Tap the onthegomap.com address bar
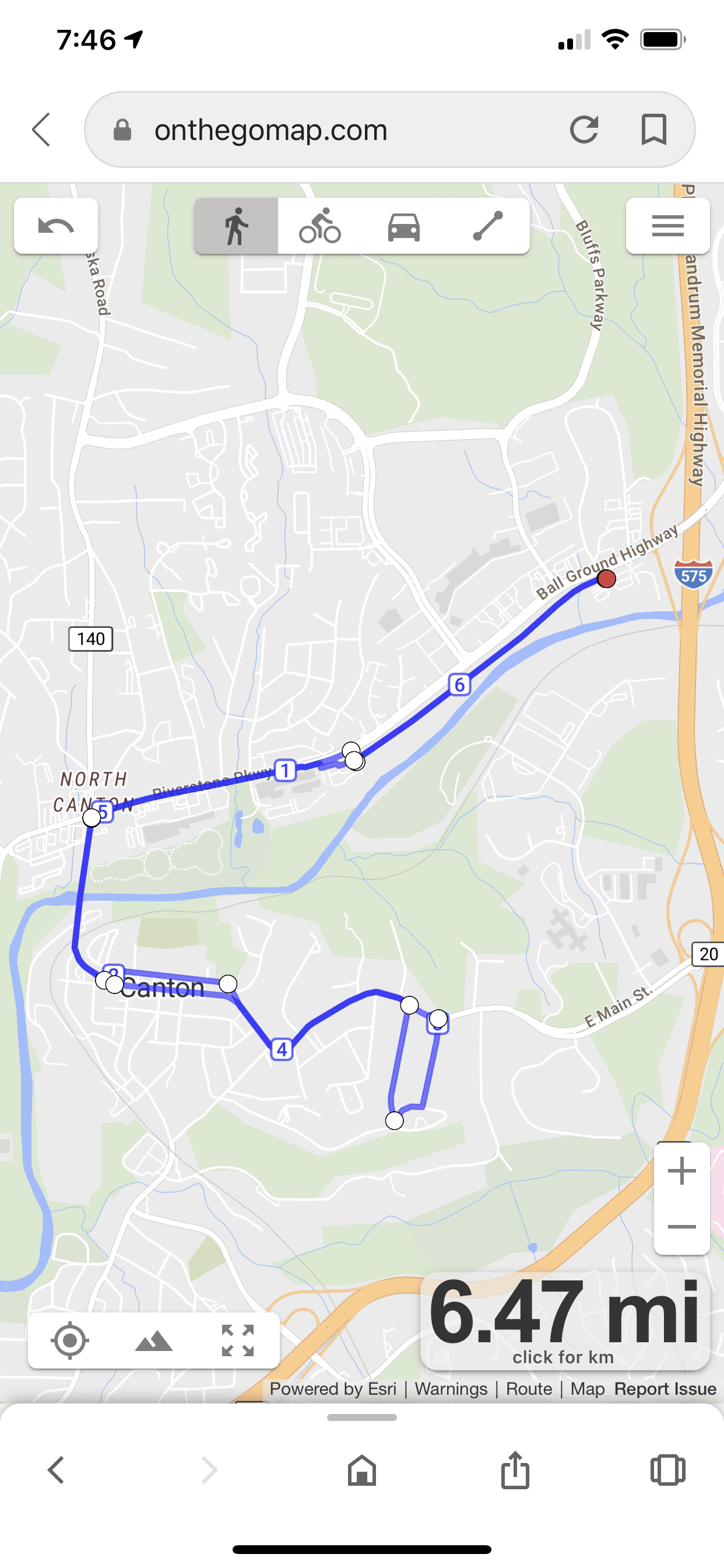The image size is (724, 1568). click(340, 129)
